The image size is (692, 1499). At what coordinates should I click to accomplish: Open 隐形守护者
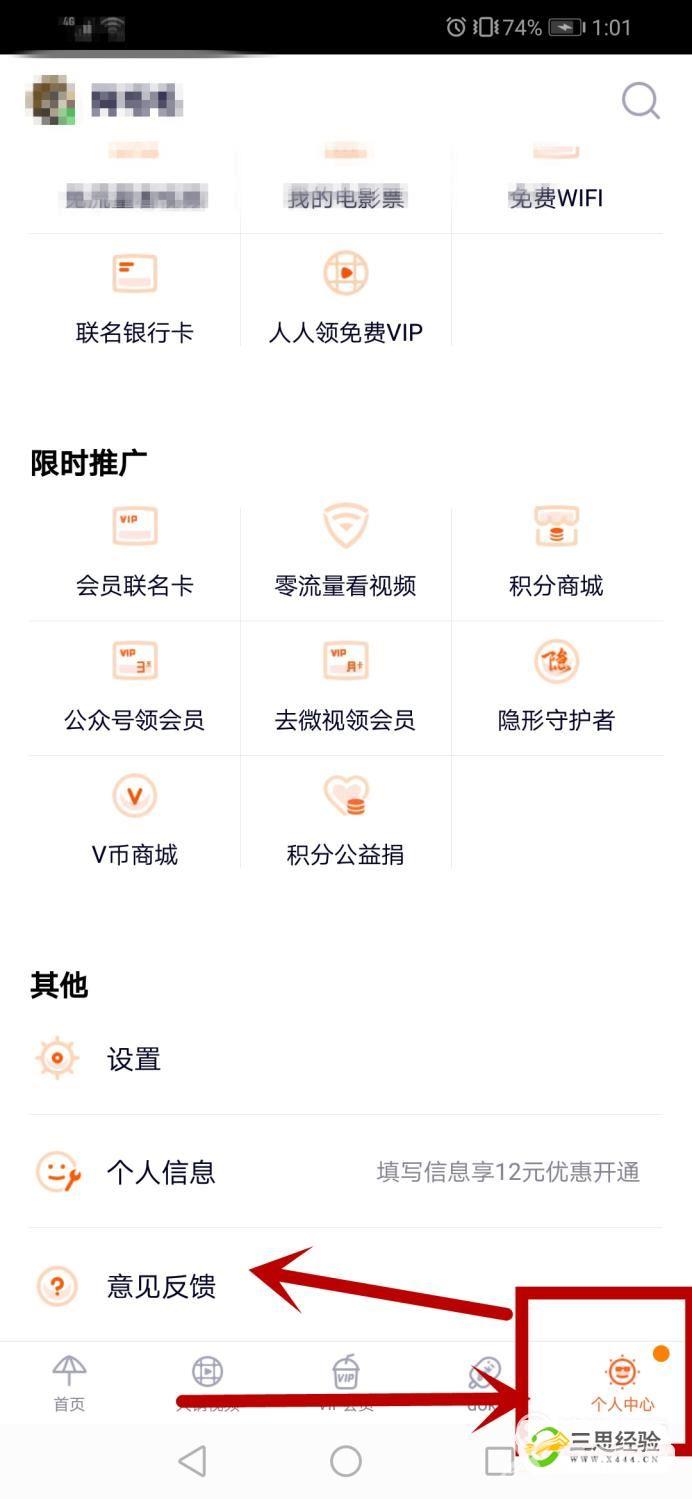click(x=556, y=686)
